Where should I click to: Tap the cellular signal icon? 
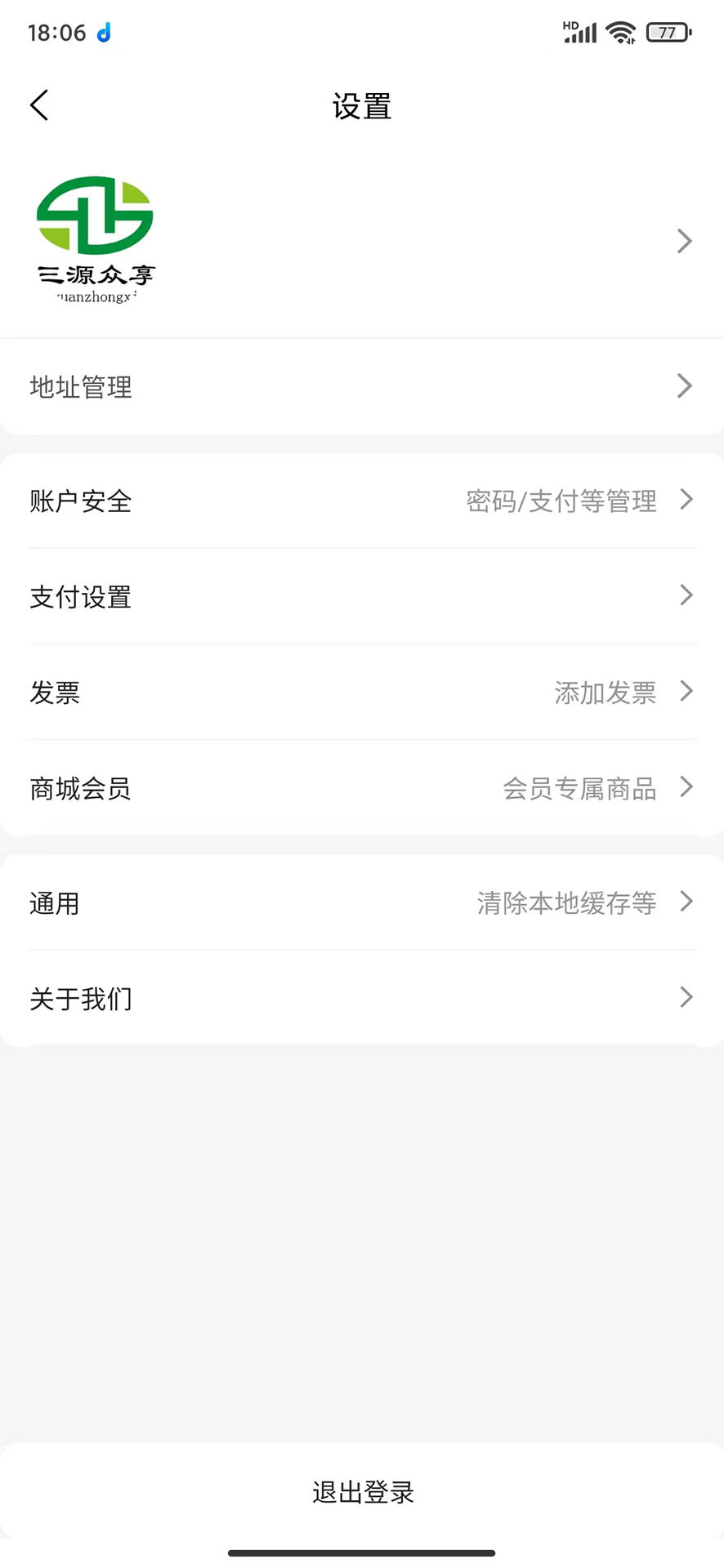click(x=584, y=34)
